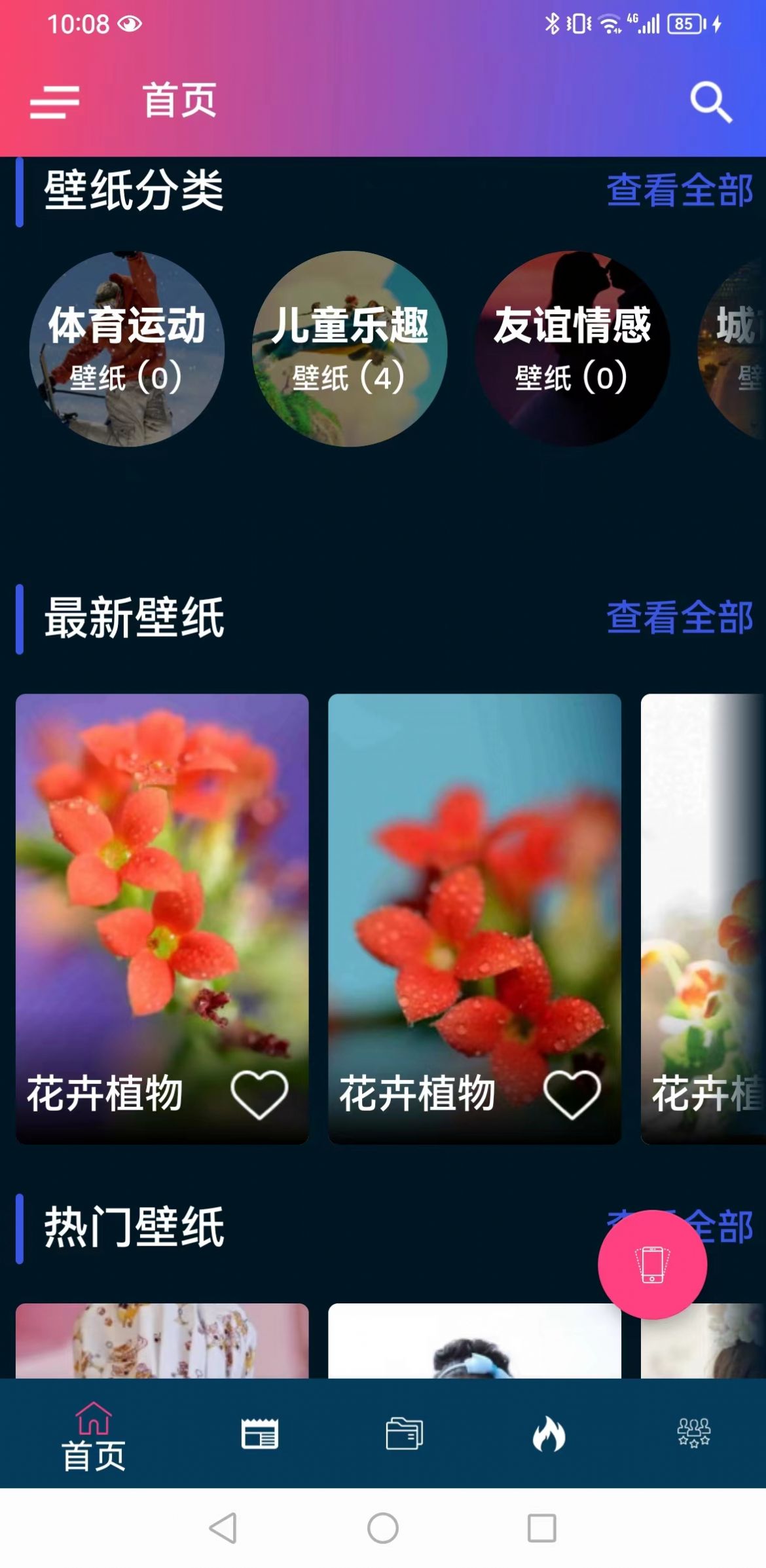Tap the search magnifier icon
The image size is (766, 1568).
(713, 102)
